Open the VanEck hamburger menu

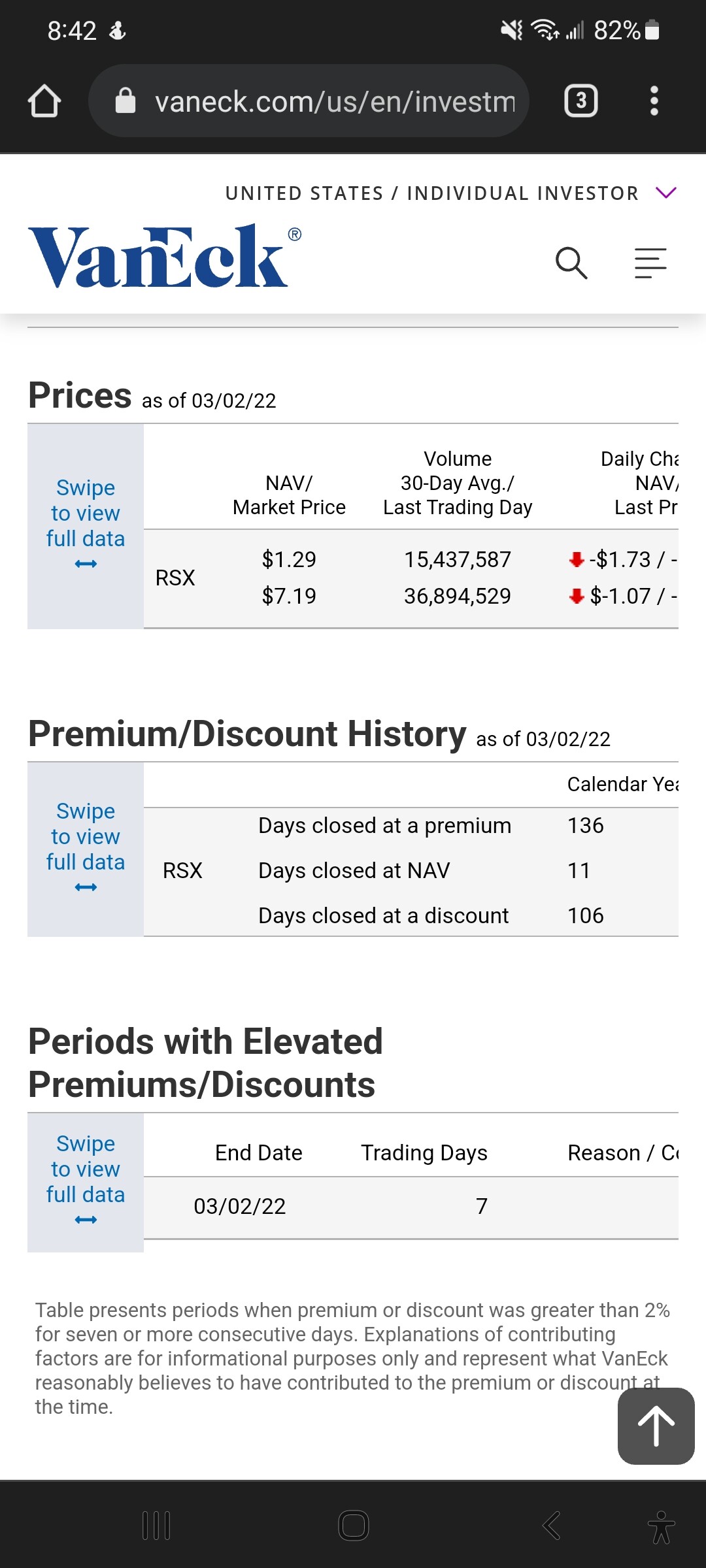pos(650,263)
